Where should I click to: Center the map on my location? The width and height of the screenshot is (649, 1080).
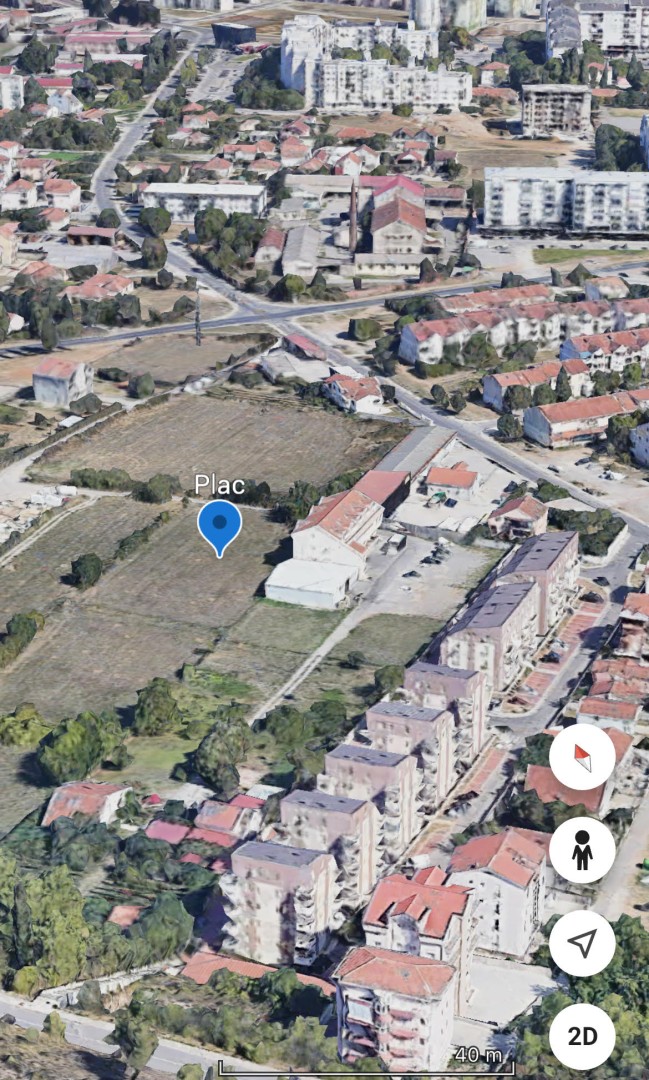click(x=582, y=943)
